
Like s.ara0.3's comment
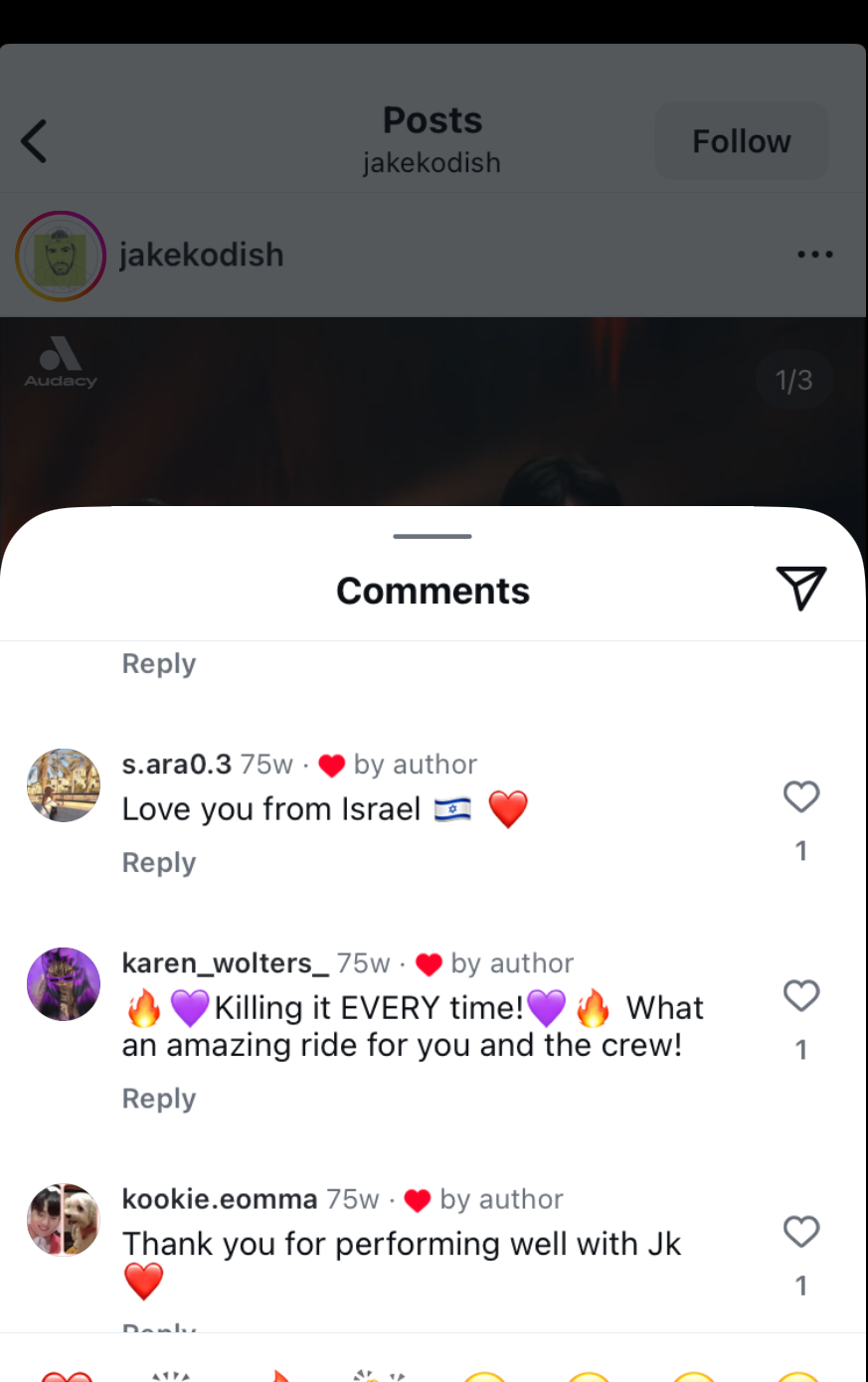tap(800, 796)
